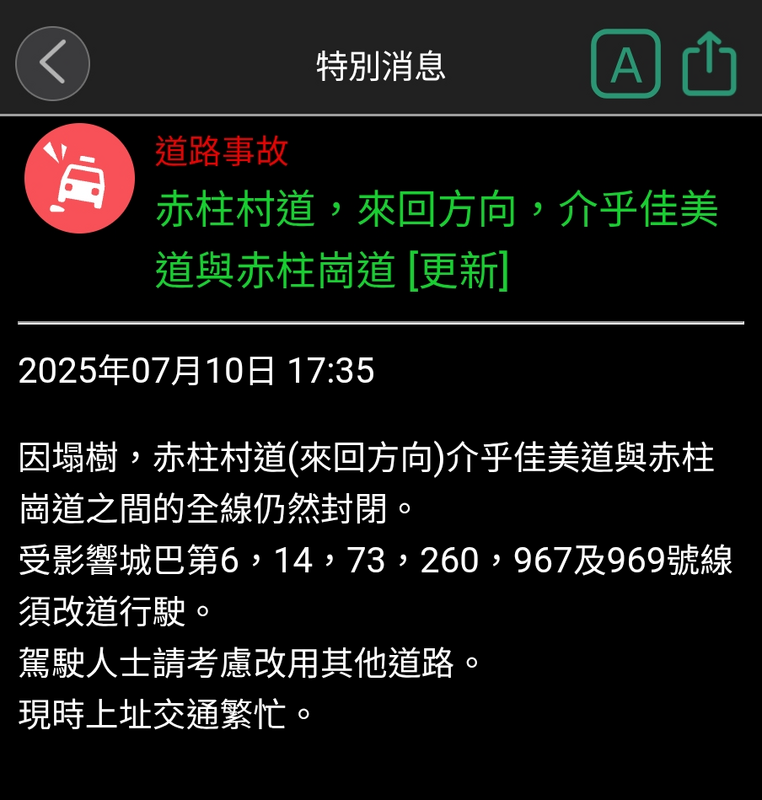Change text size with the A icon
The image size is (762, 800).
(x=625, y=64)
